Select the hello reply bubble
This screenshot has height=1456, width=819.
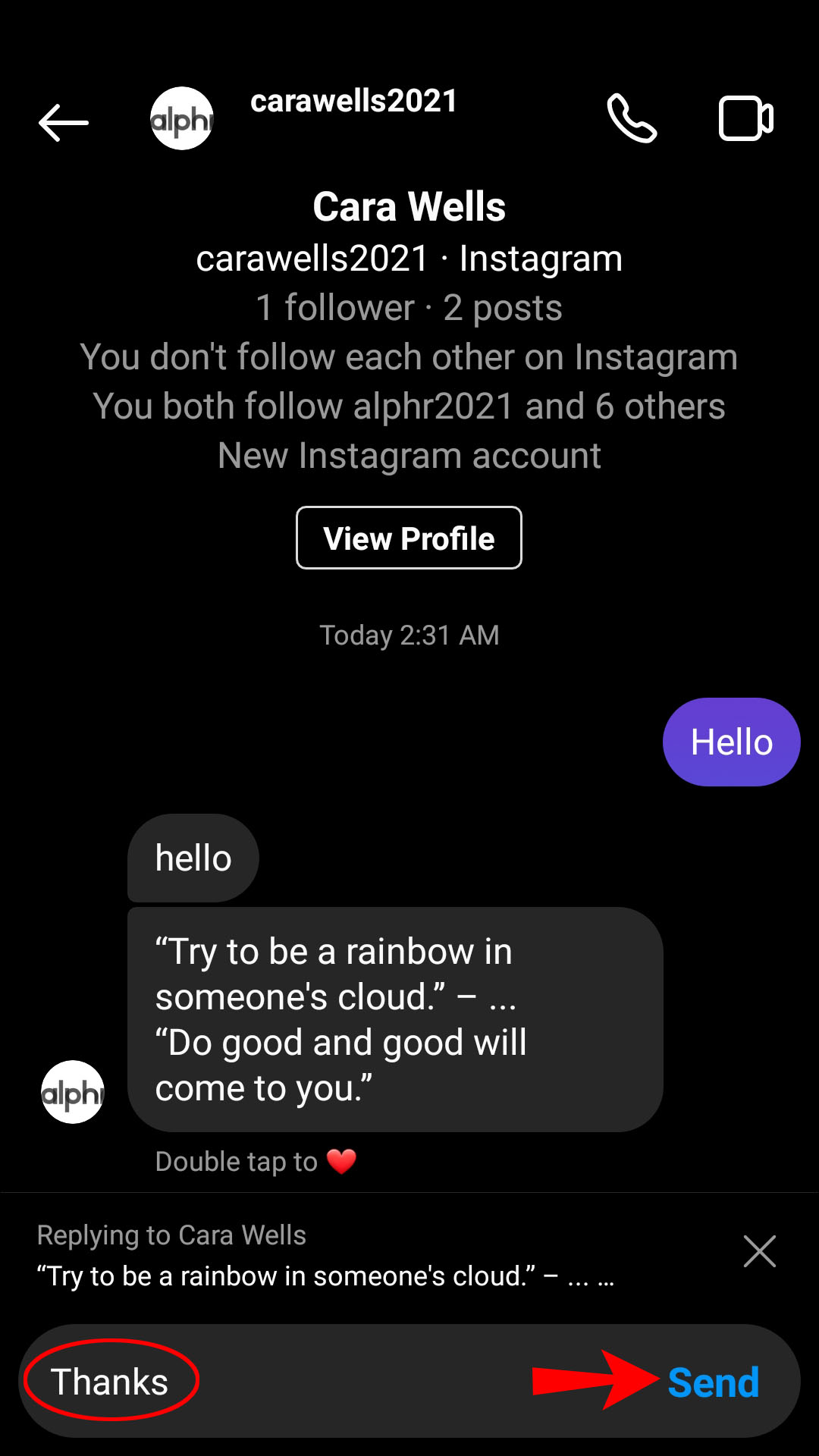[191, 858]
